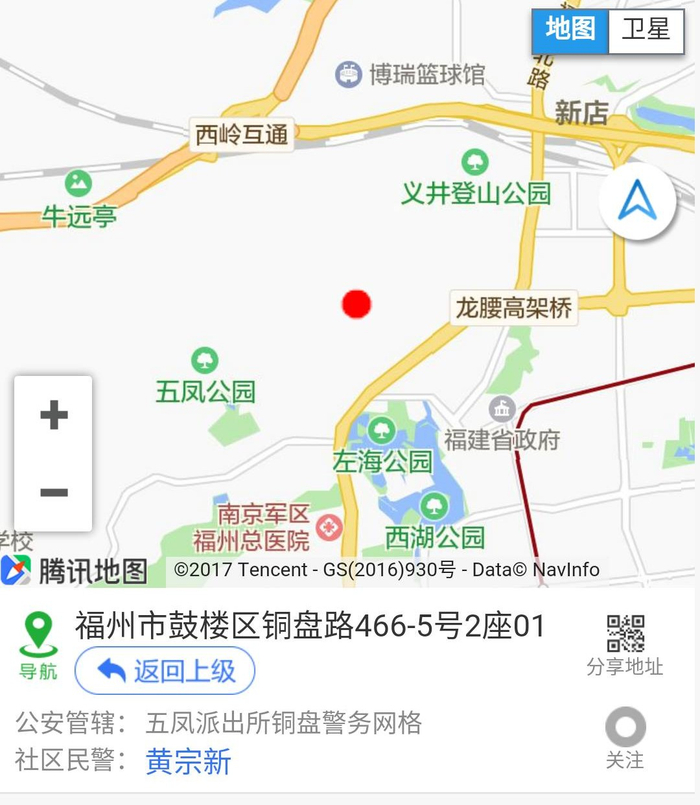This screenshot has height=805, width=700.
Task: Tap the 返回上级 button
Action: pos(165,670)
